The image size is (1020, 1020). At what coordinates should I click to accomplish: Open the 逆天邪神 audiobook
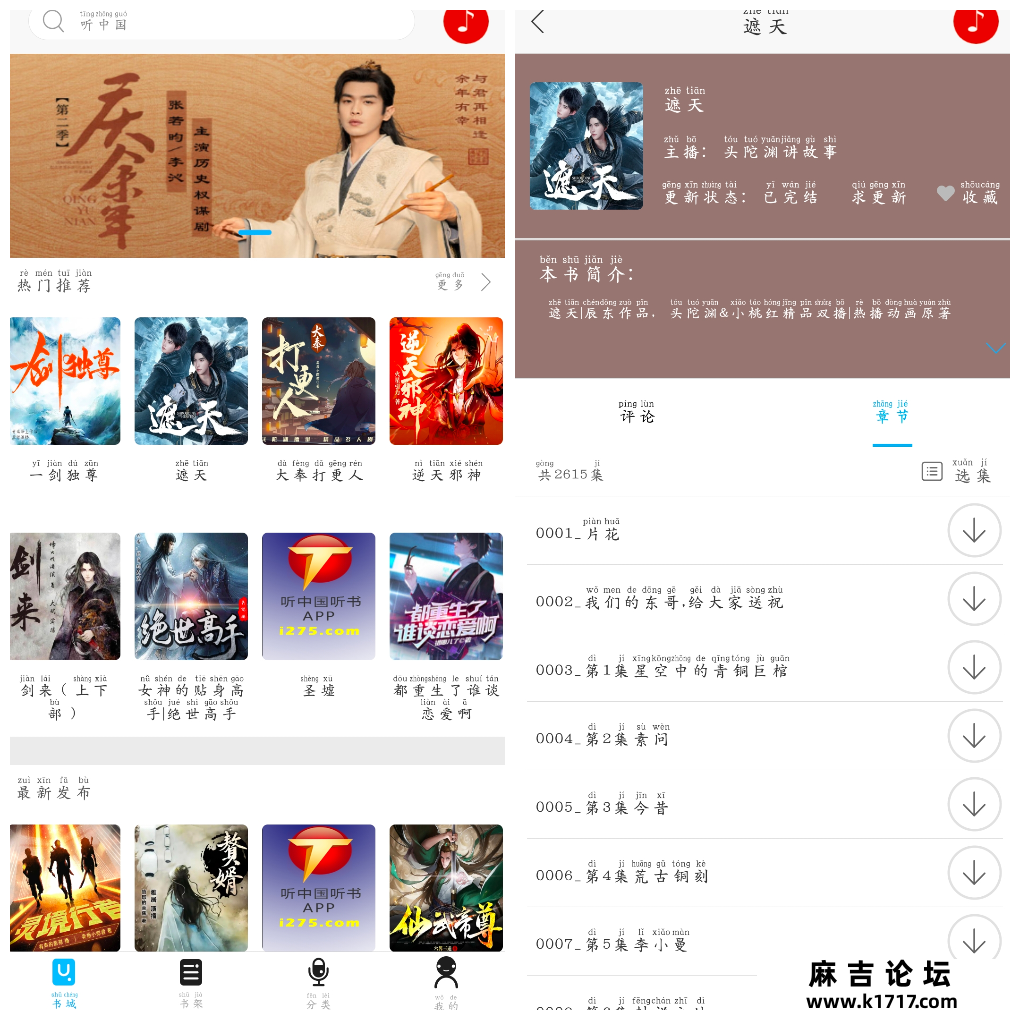(446, 381)
